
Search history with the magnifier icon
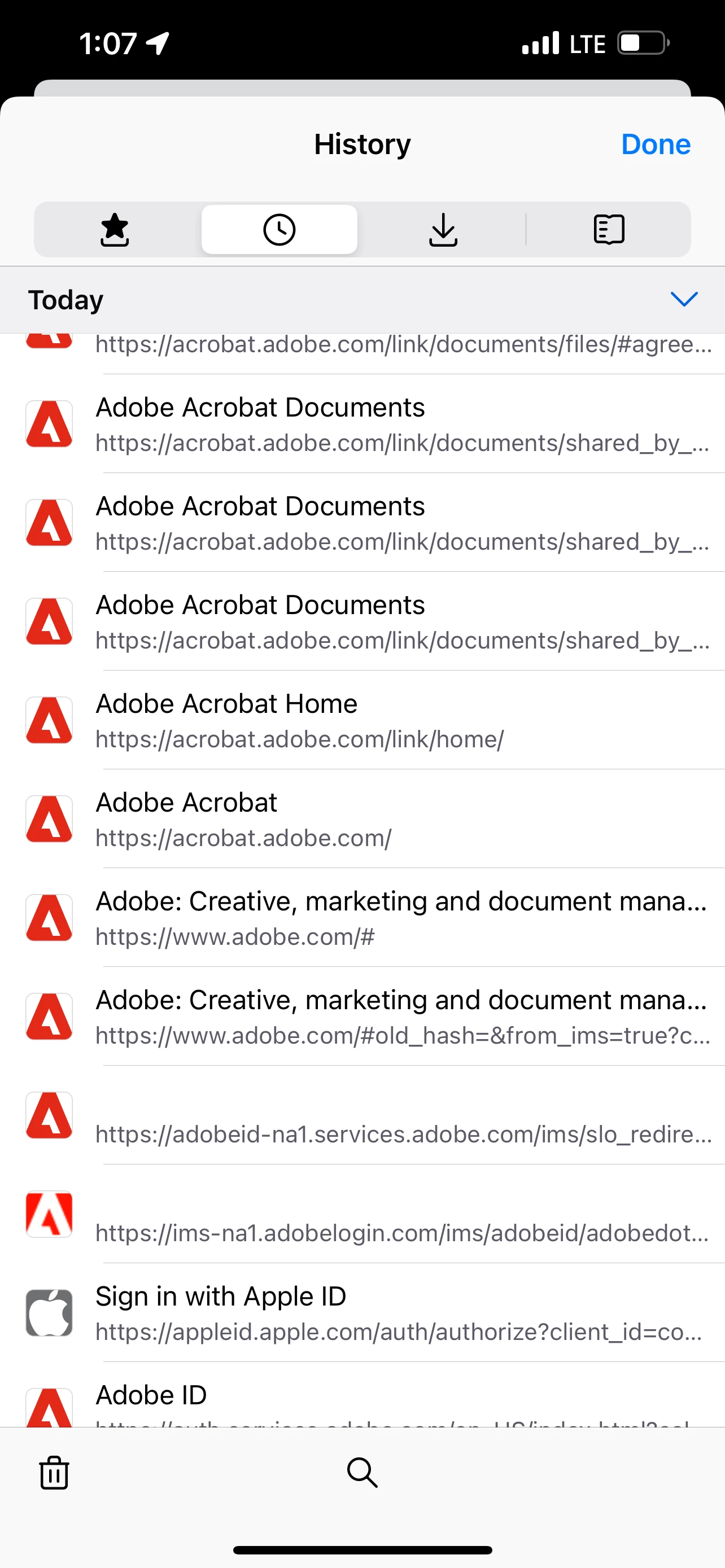pos(362,1473)
